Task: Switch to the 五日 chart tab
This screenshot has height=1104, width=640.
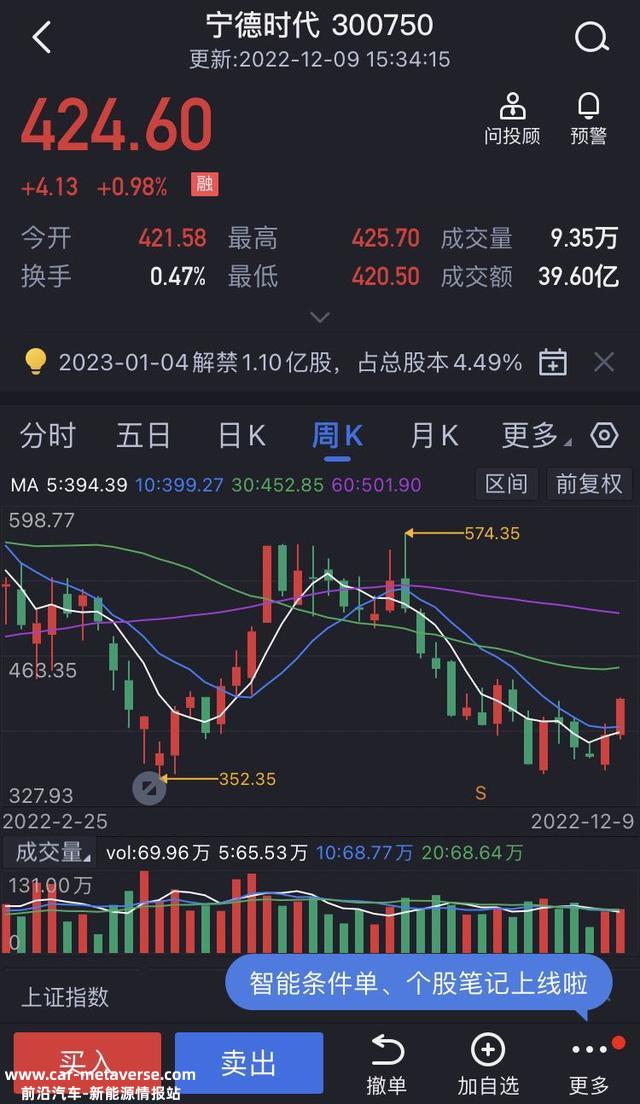Action: 143,436
